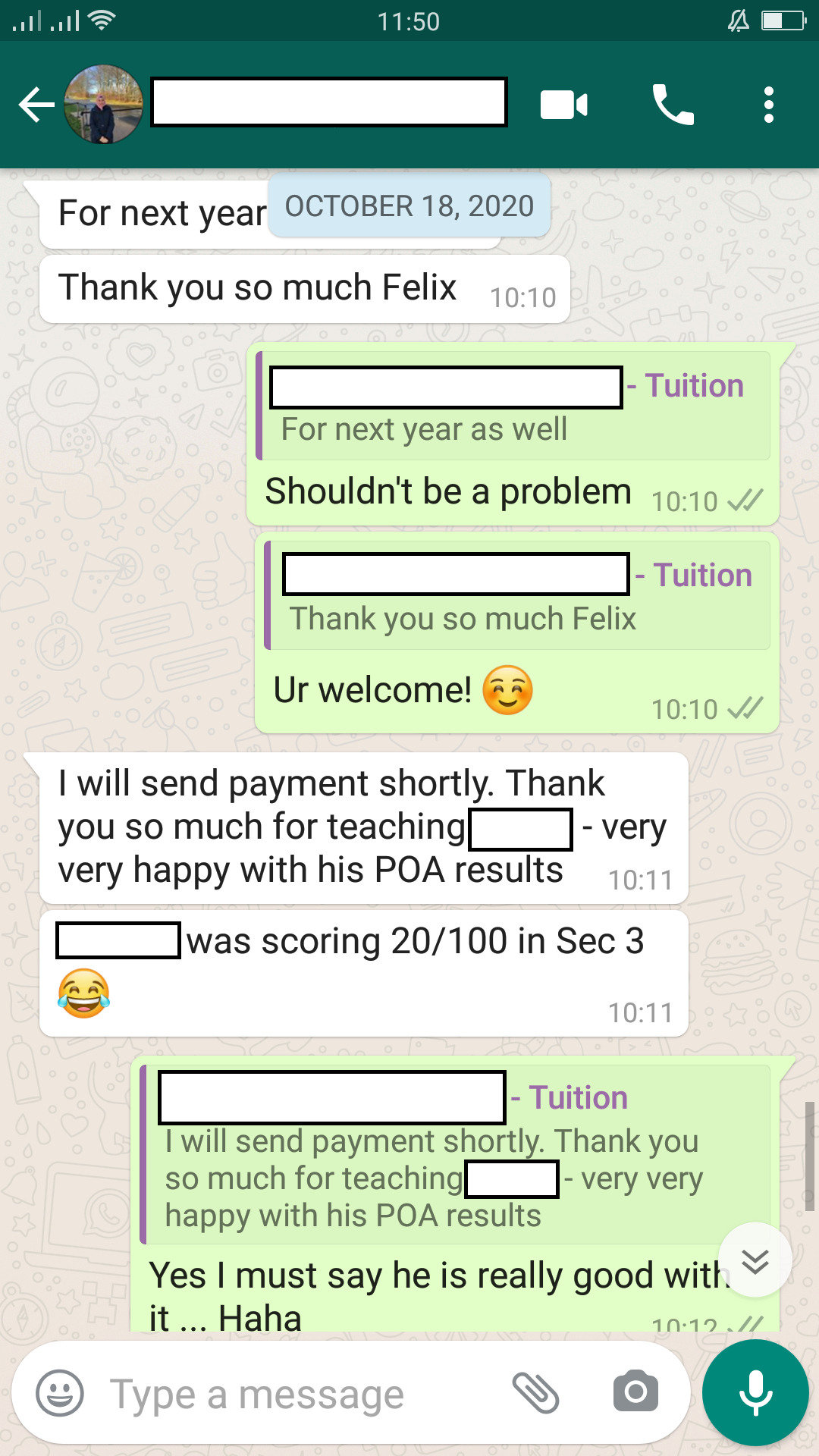Screen dimensions: 819x1456
Task: Open quoted payment message in the last reply
Action: tap(455, 1154)
